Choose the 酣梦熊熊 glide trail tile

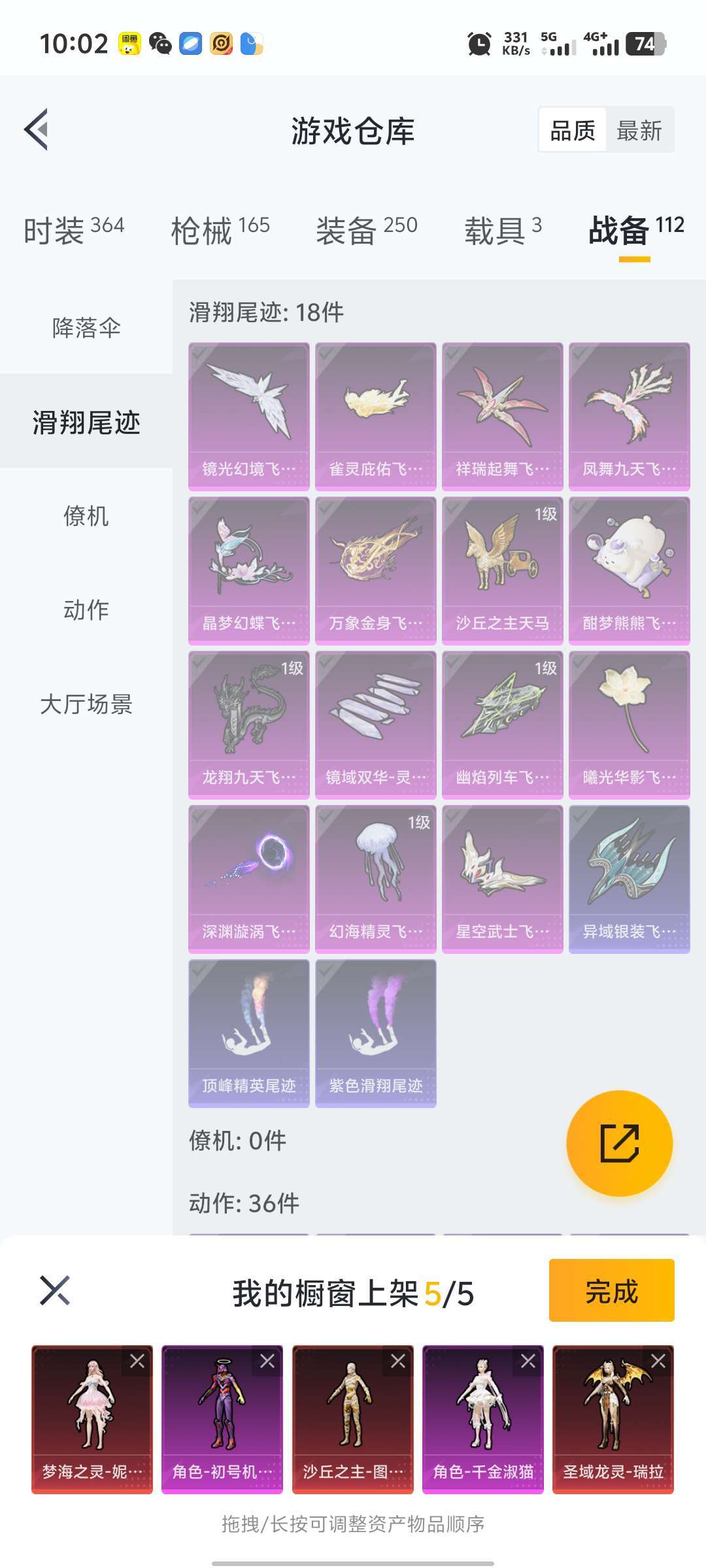(x=629, y=570)
